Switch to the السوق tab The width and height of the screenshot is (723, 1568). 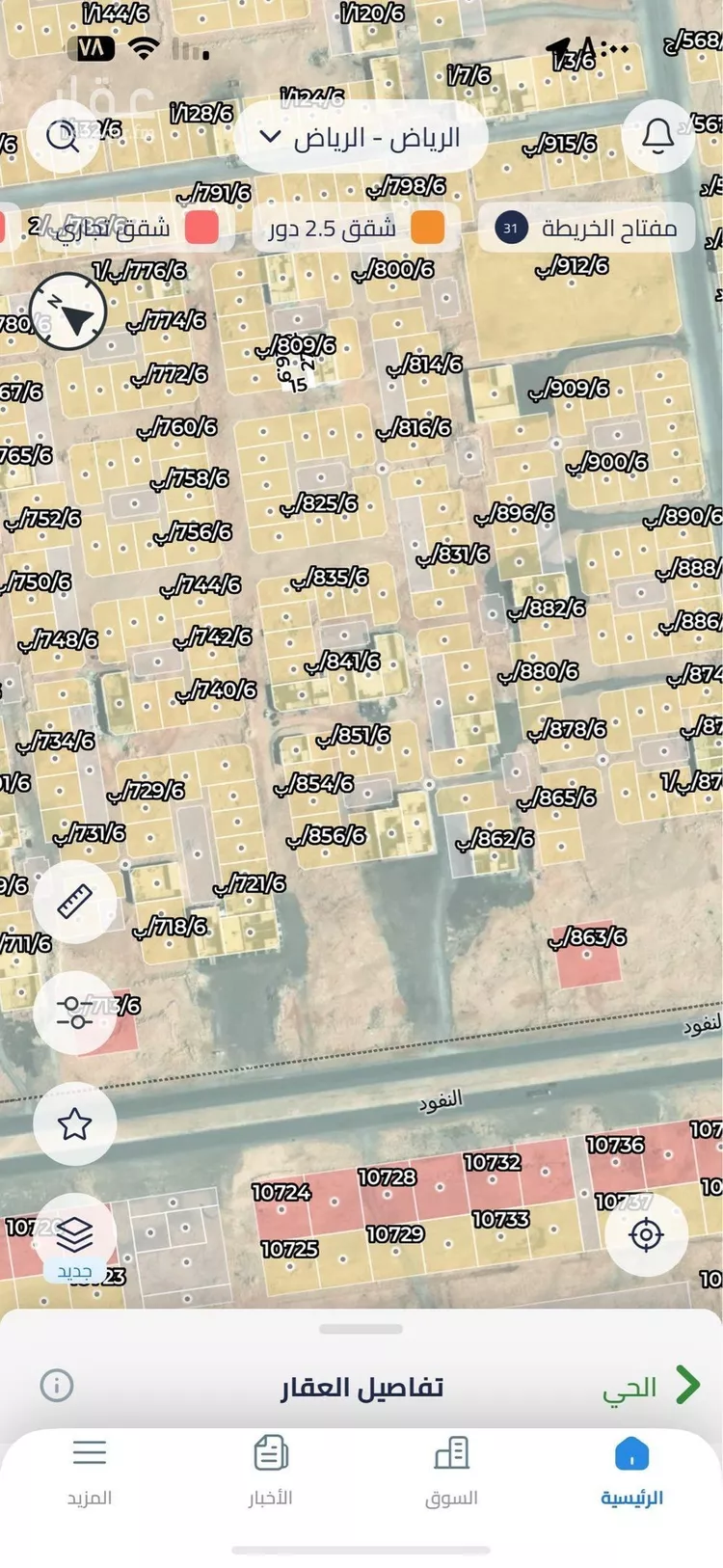pyautogui.click(x=451, y=1467)
